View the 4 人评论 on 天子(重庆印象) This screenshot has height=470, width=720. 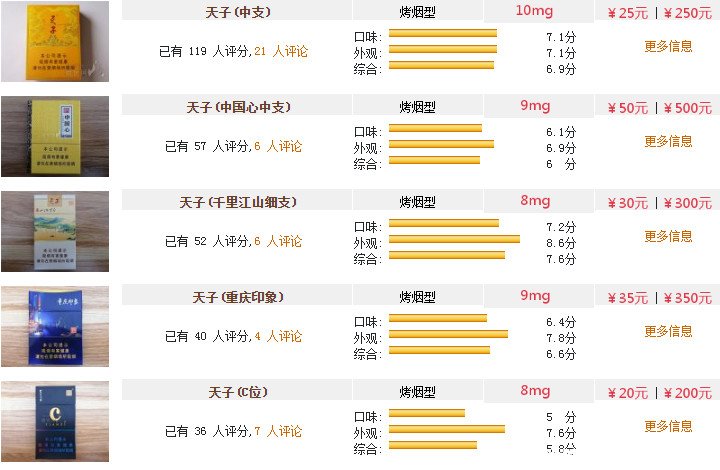click(x=278, y=336)
